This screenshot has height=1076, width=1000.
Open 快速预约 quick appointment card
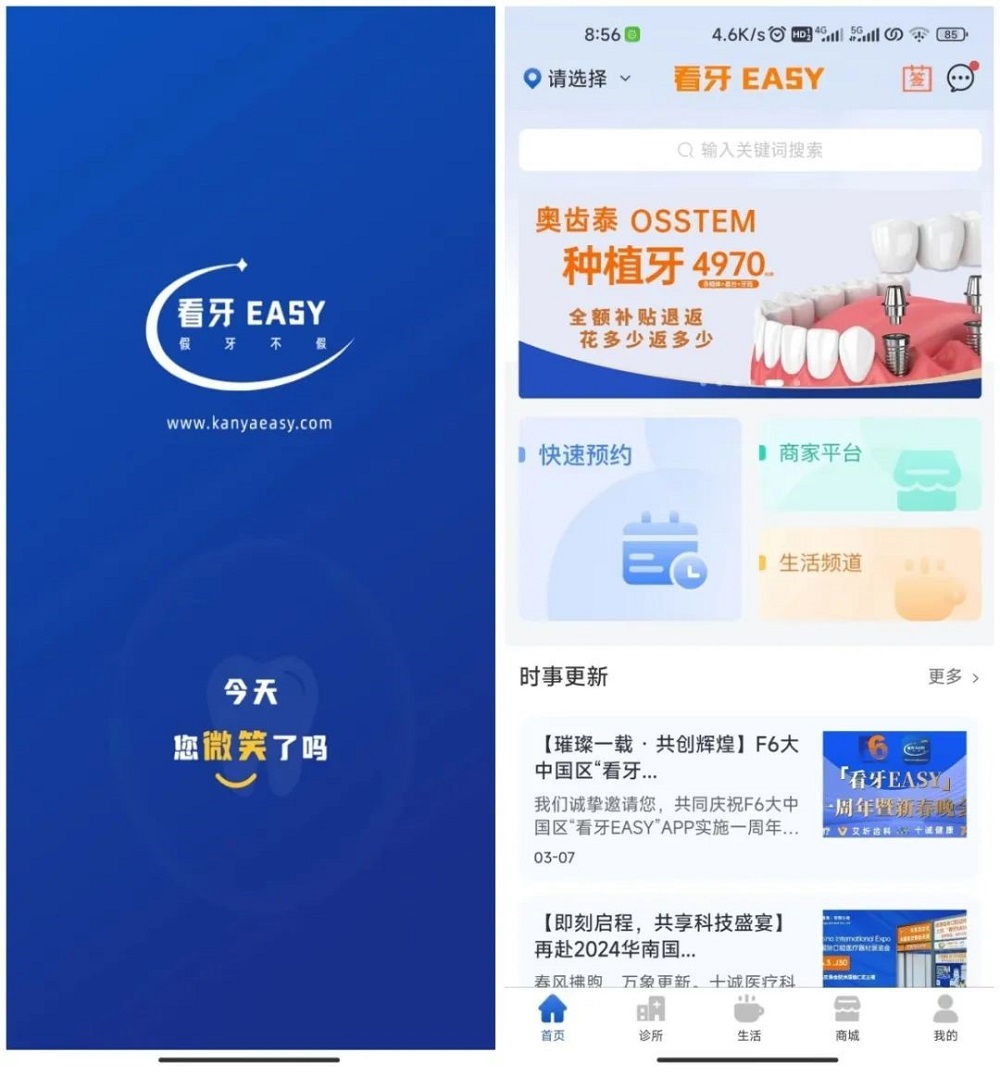[630, 519]
